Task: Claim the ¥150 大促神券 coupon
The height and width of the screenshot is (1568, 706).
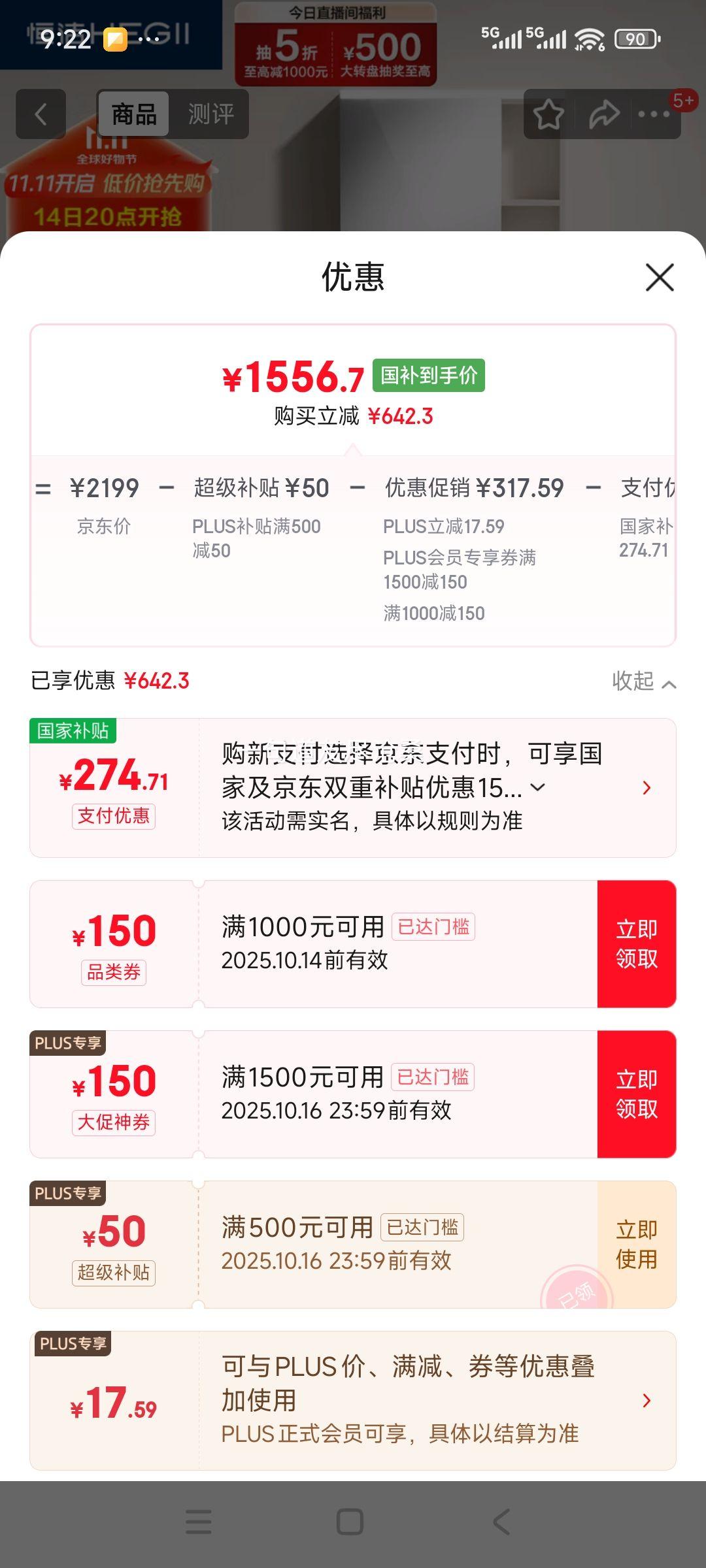Action: coord(636,1094)
